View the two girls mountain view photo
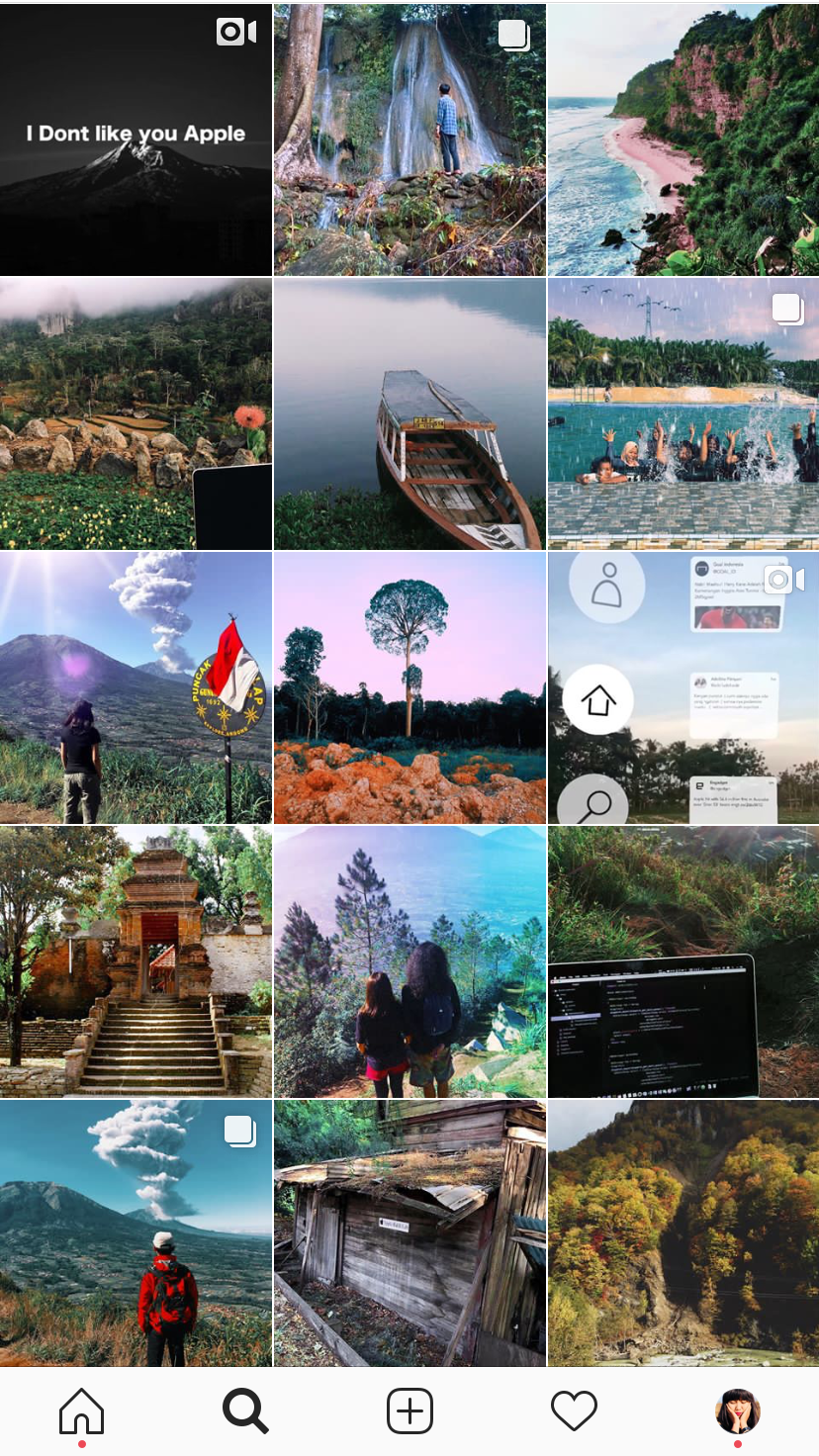Viewport: 819px width, 1456px height. (x=409, y=961)
